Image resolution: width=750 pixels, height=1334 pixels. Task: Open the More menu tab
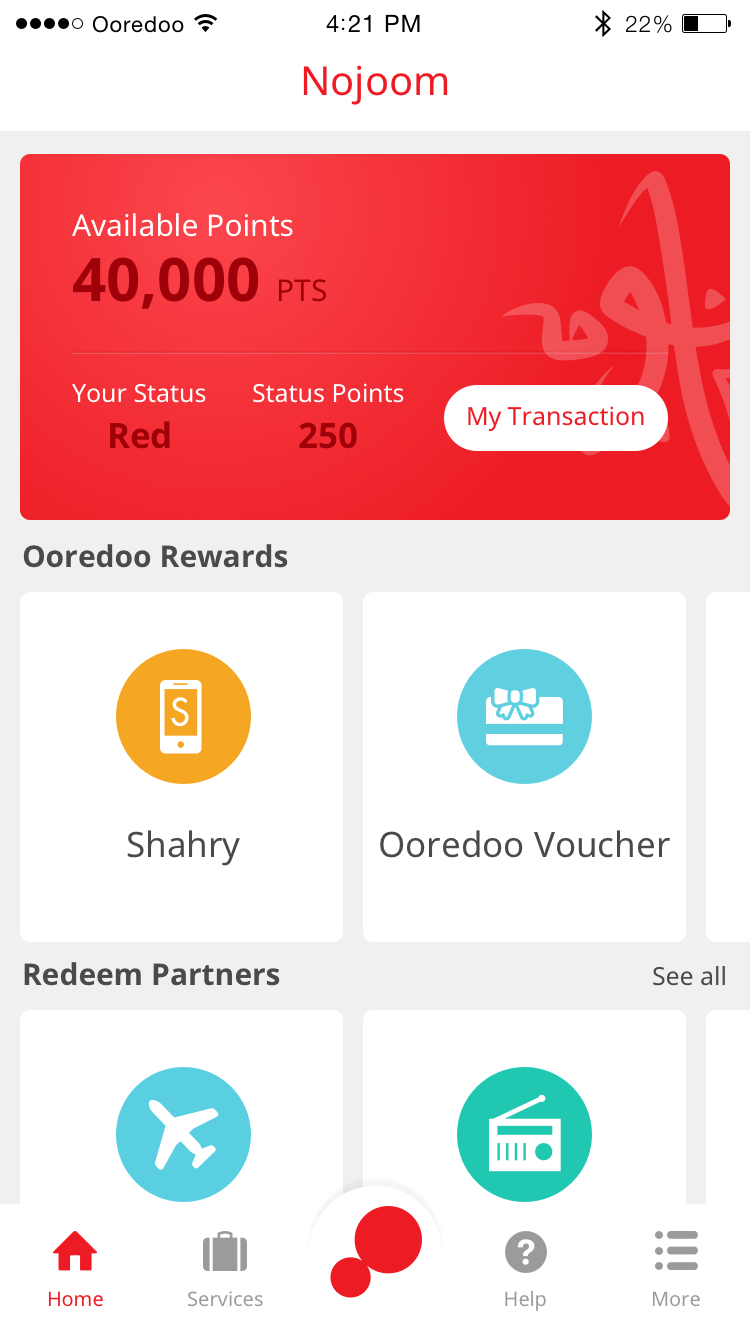point(676,1269)
